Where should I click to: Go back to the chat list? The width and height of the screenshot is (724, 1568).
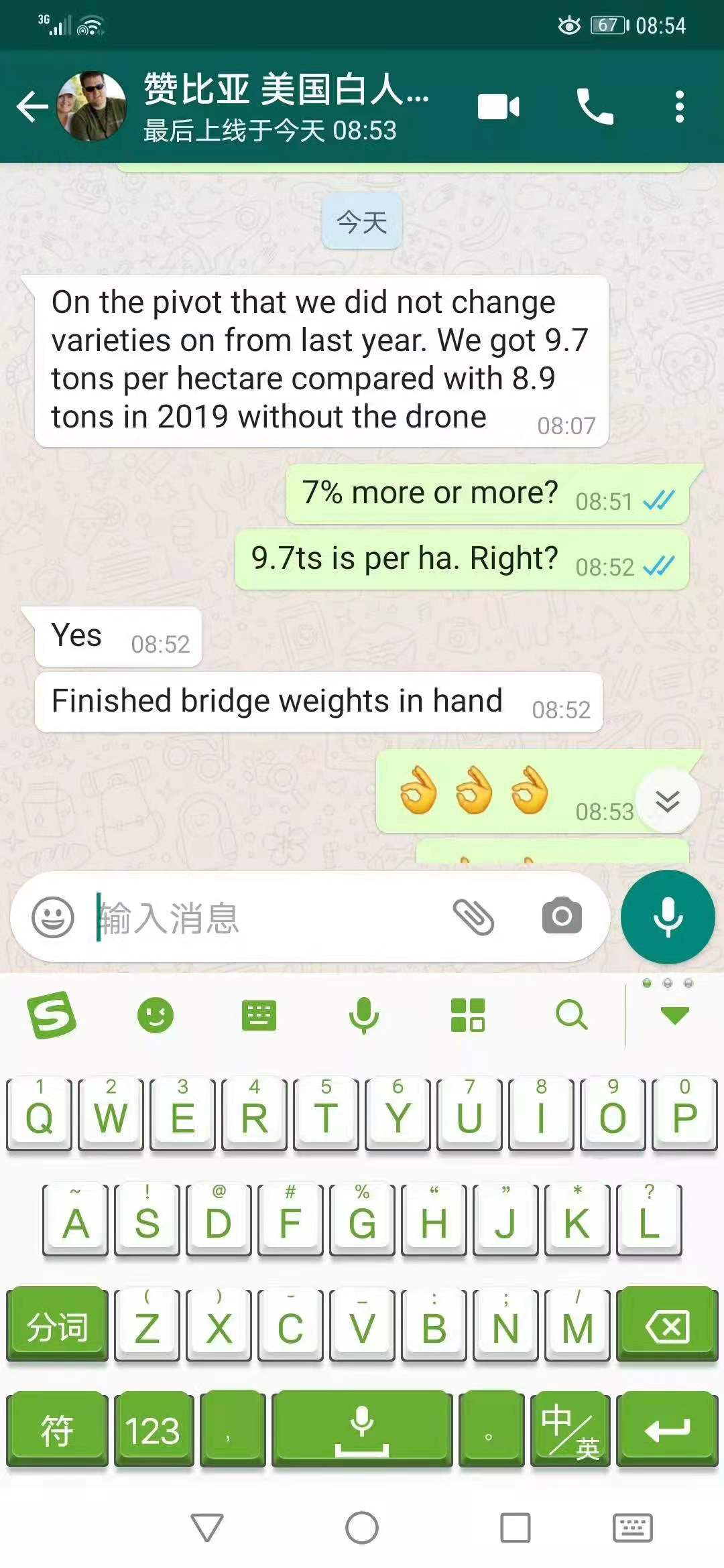tap(32, 106)
